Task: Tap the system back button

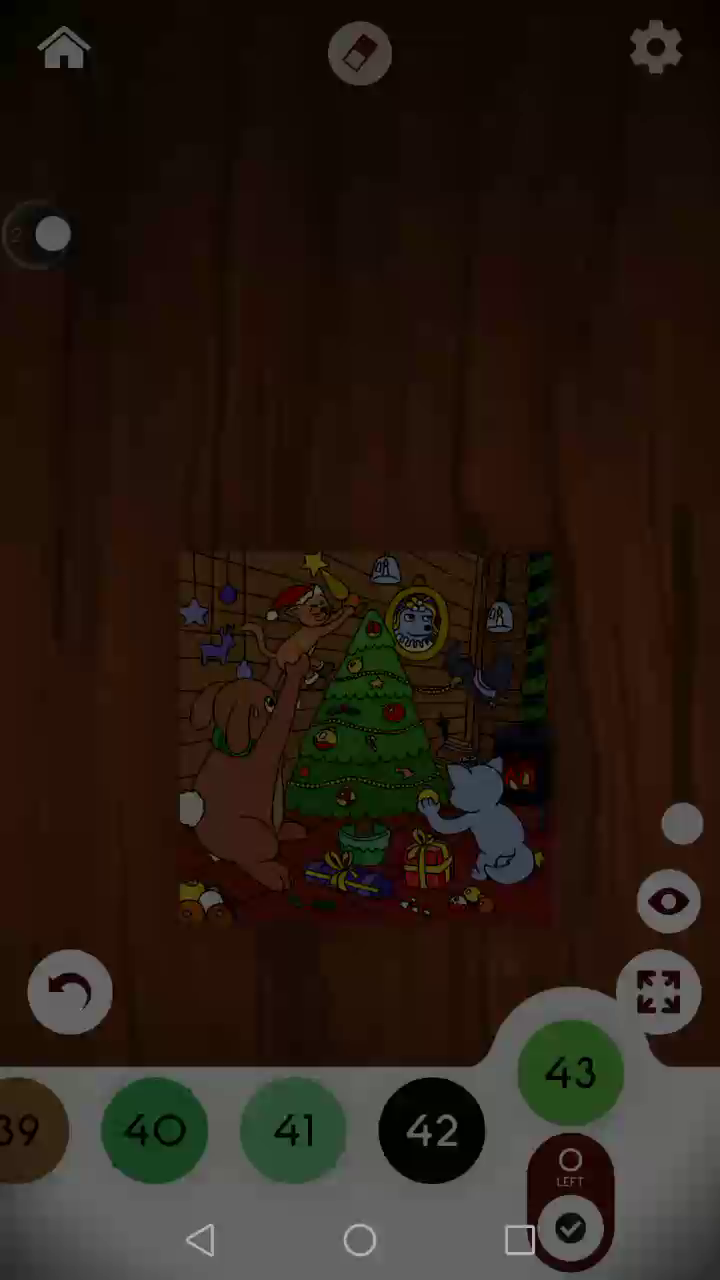Action: [x=200, y=1241]
